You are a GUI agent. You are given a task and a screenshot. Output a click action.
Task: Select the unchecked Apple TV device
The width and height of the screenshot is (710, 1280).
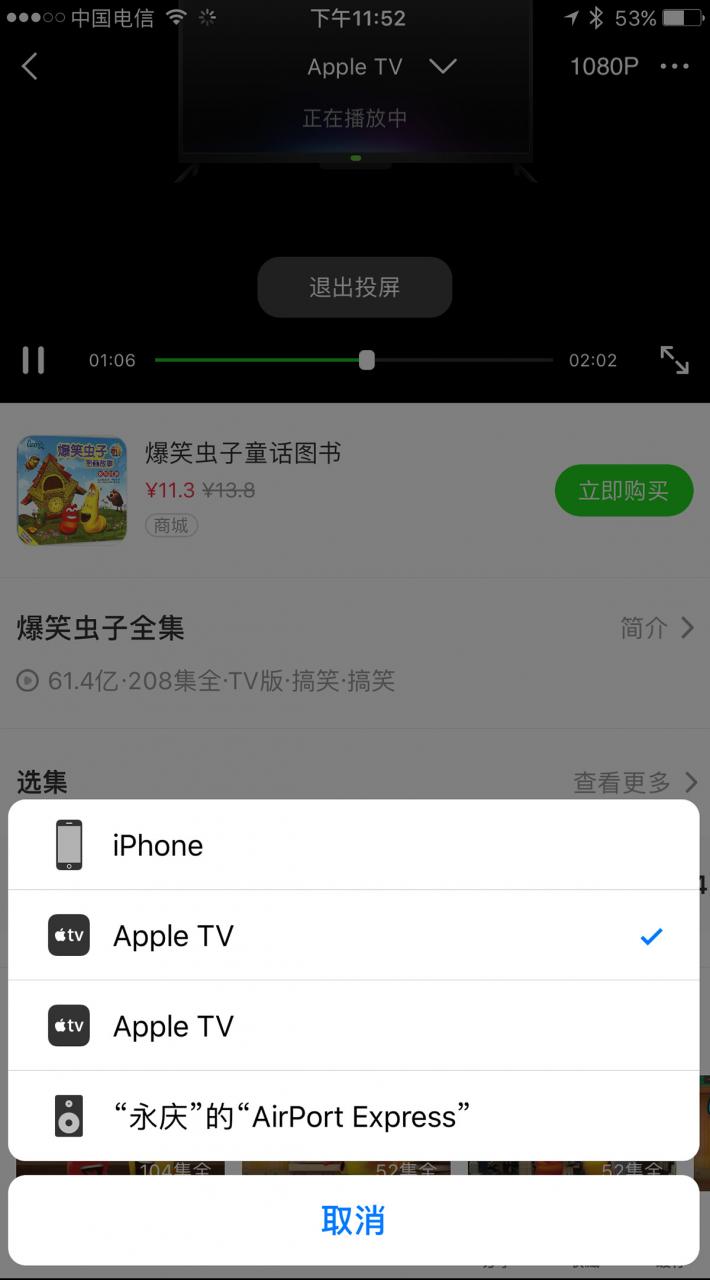[353, 1026]
